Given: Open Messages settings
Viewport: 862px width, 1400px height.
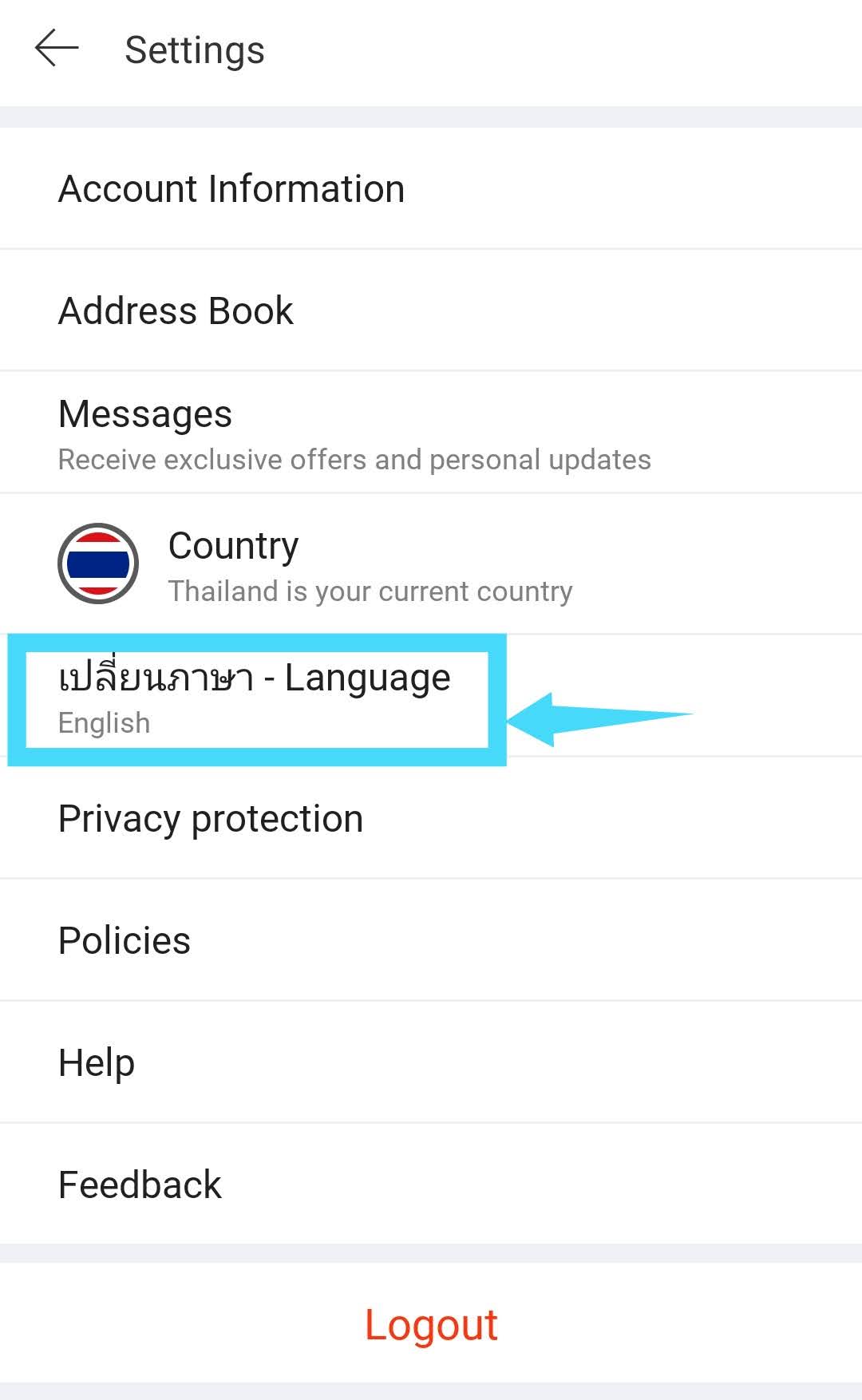Looking at the screenshot, I should tap(431, 433).
